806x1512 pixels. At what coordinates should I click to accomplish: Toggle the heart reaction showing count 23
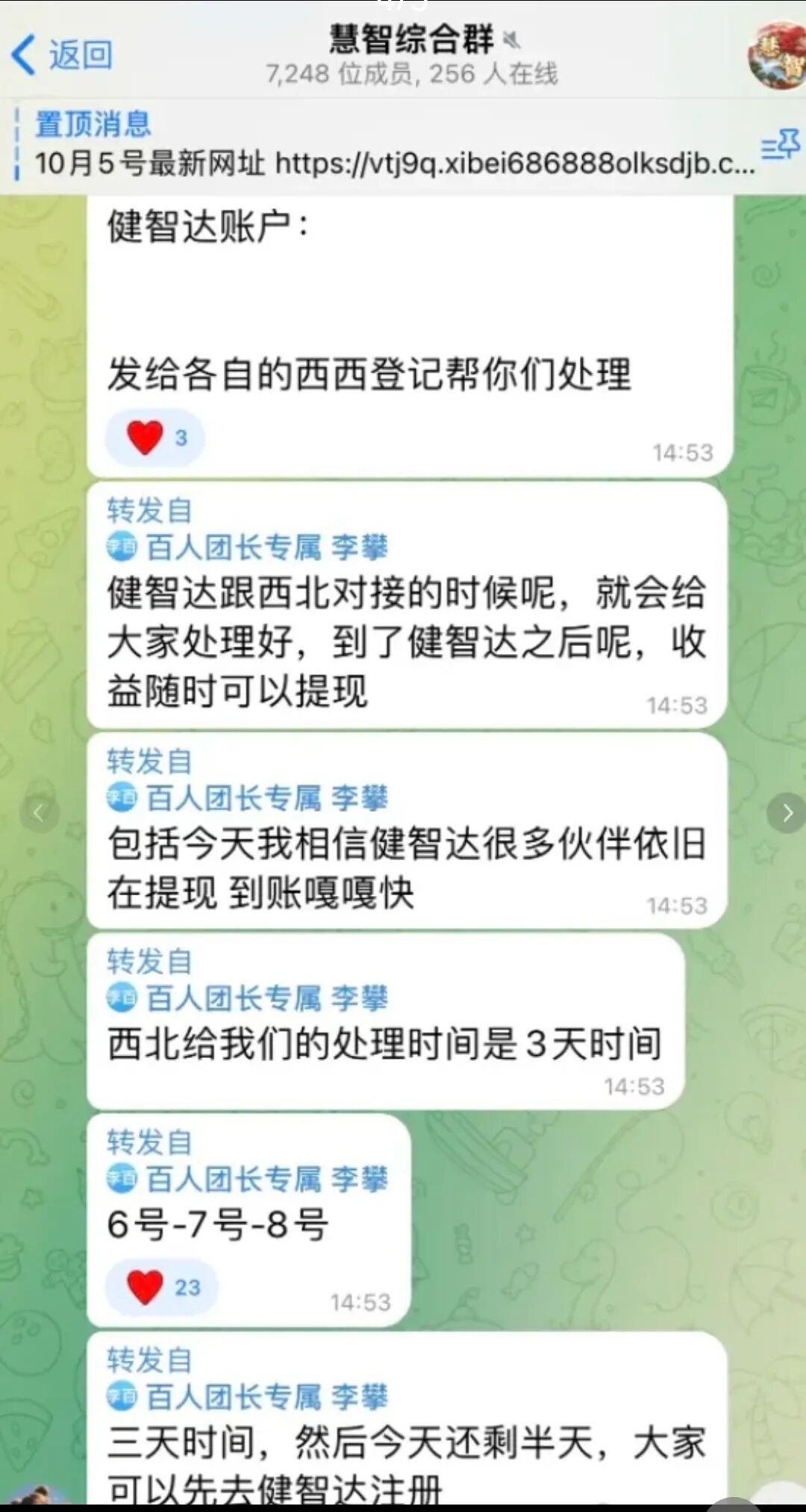tap(160, 1287)
